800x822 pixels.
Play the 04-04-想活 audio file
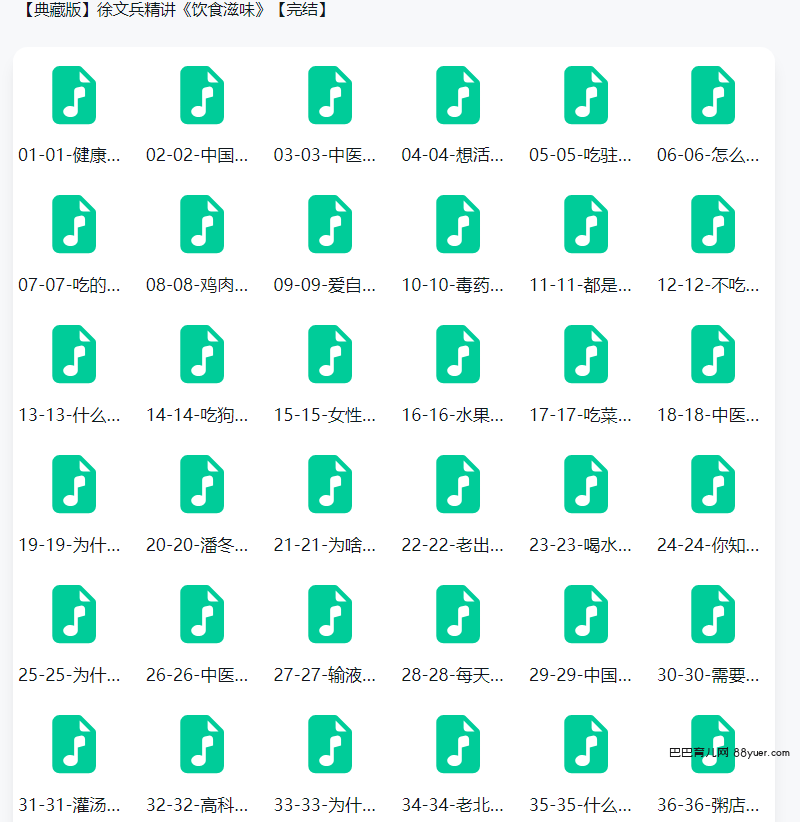(x=458, y=96)
